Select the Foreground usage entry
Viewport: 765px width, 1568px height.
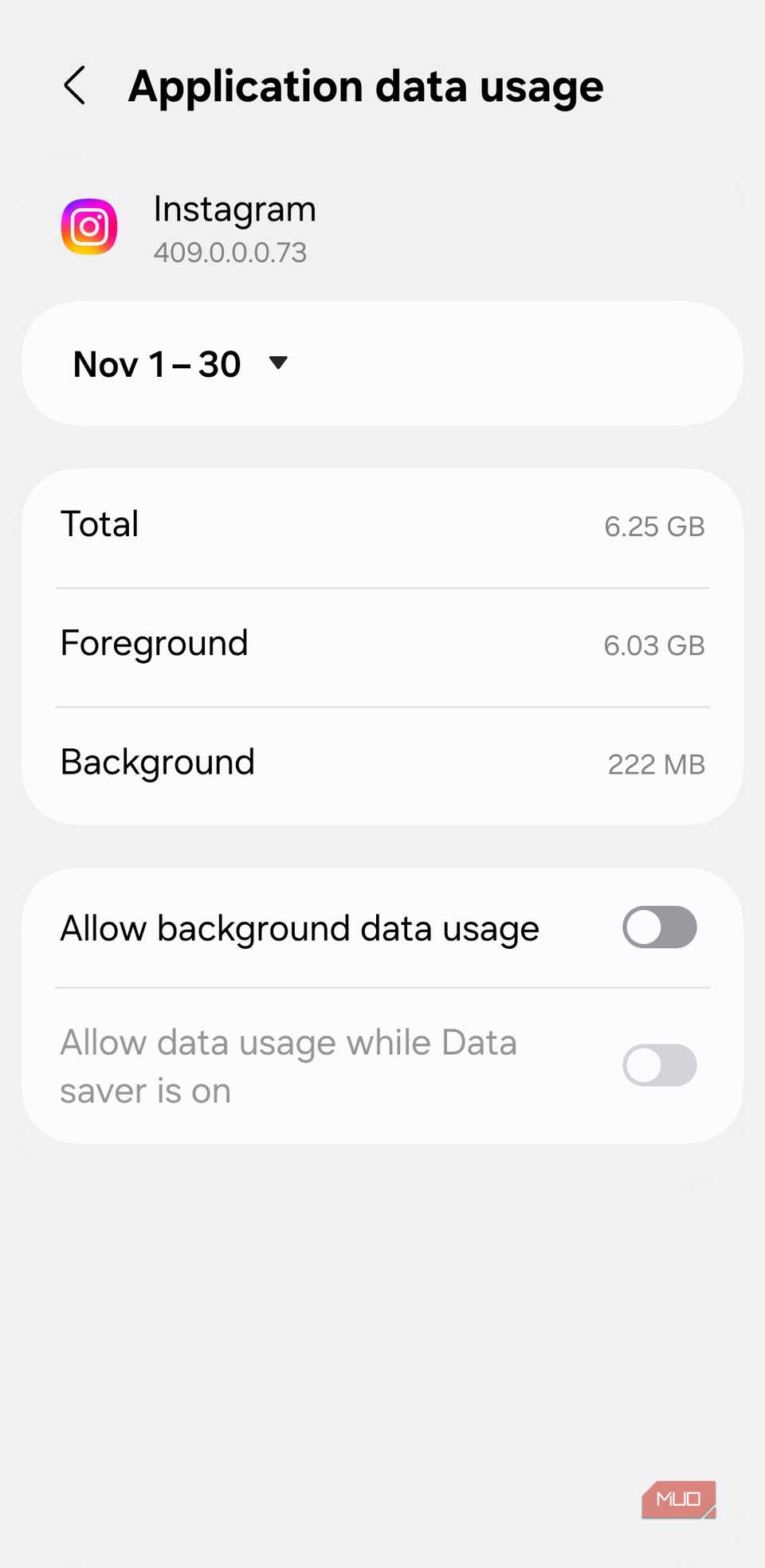pyautogui.click(x=382, y=643)
